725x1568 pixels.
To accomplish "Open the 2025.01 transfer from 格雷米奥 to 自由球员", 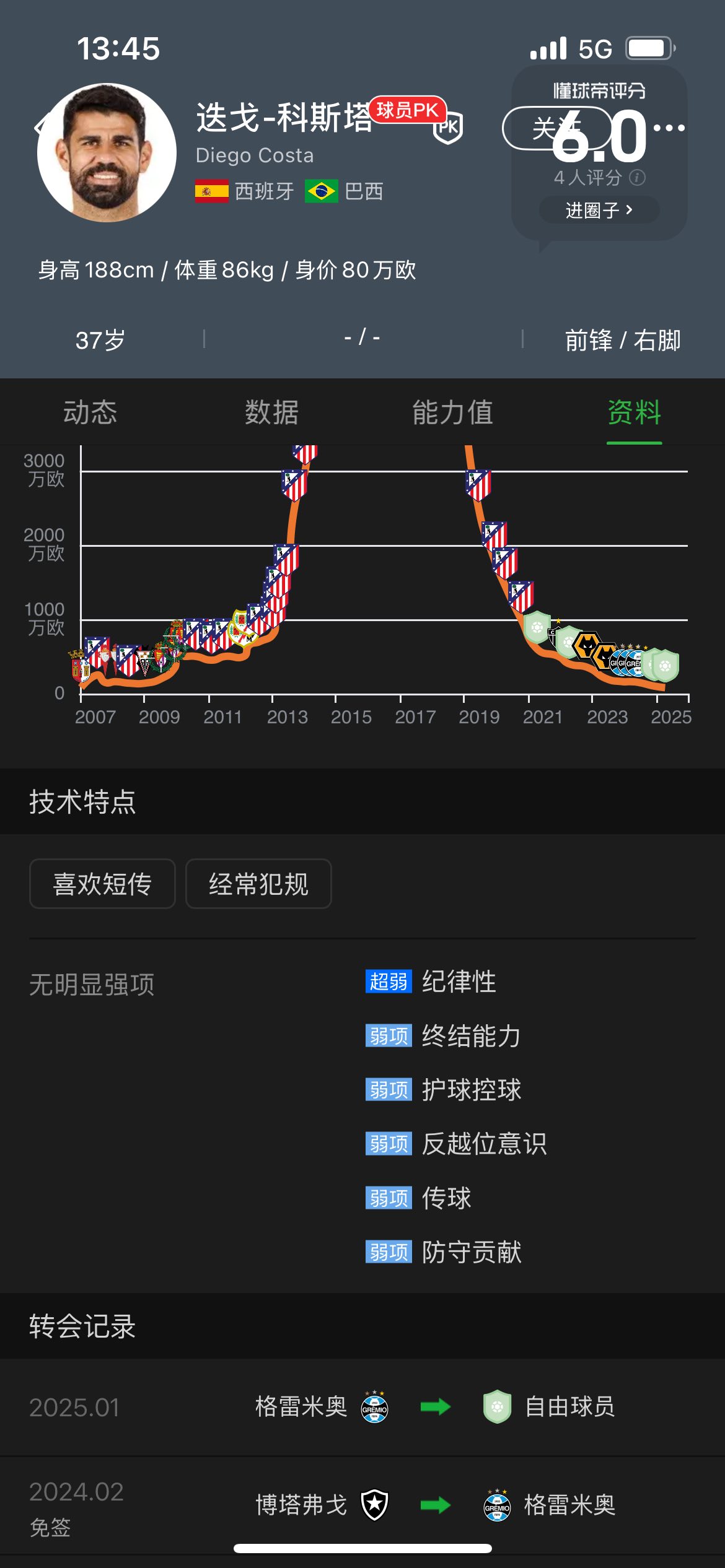I will 362,1407.
